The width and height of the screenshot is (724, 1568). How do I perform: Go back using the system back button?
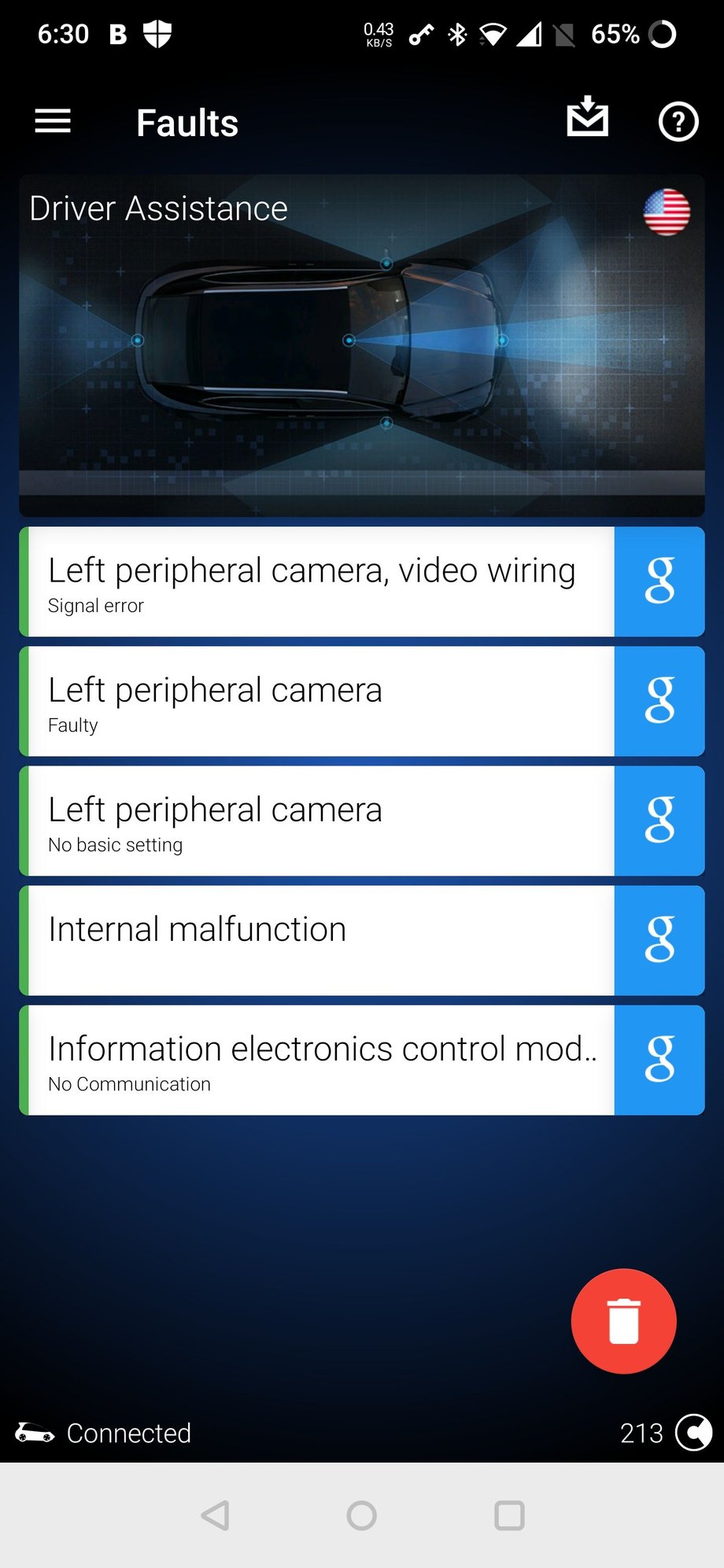tap(216, 1515)
